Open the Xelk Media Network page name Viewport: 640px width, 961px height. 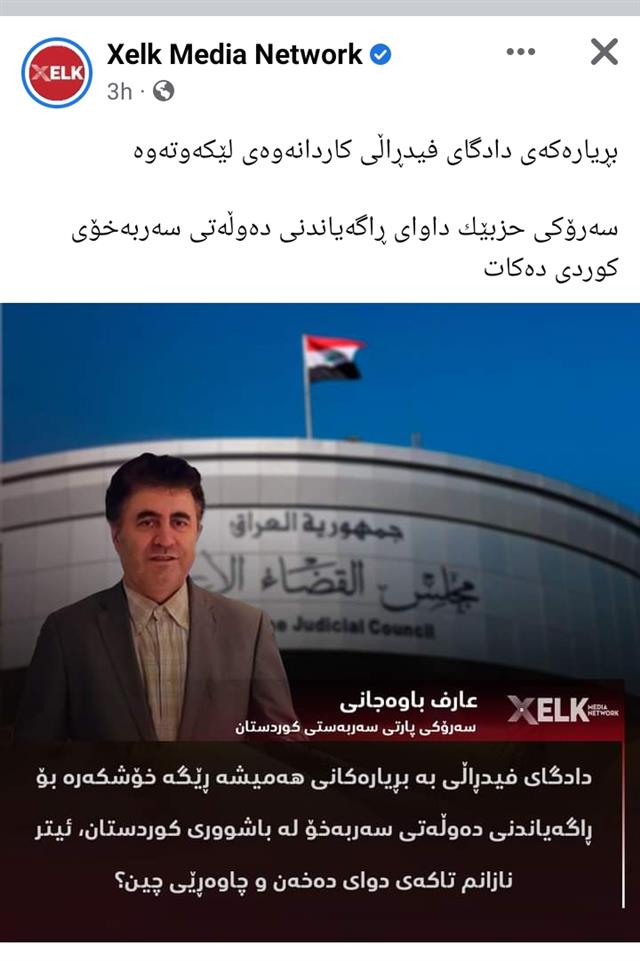coord(234,54)
